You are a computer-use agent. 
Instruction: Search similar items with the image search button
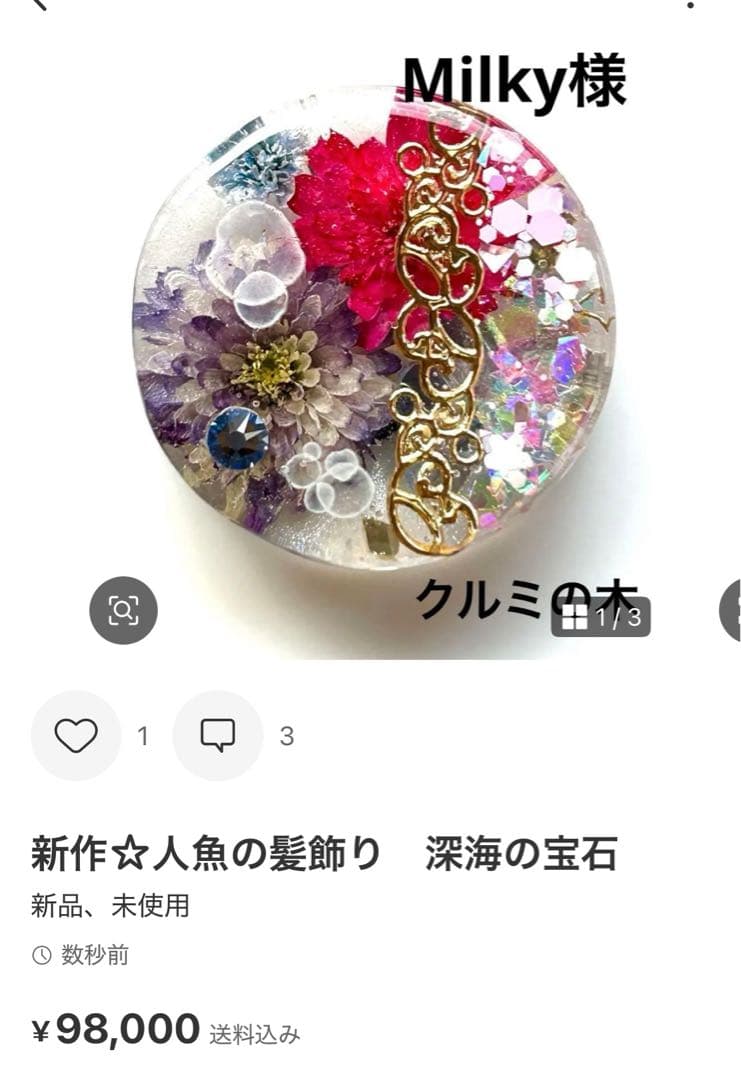pos(123,610)
